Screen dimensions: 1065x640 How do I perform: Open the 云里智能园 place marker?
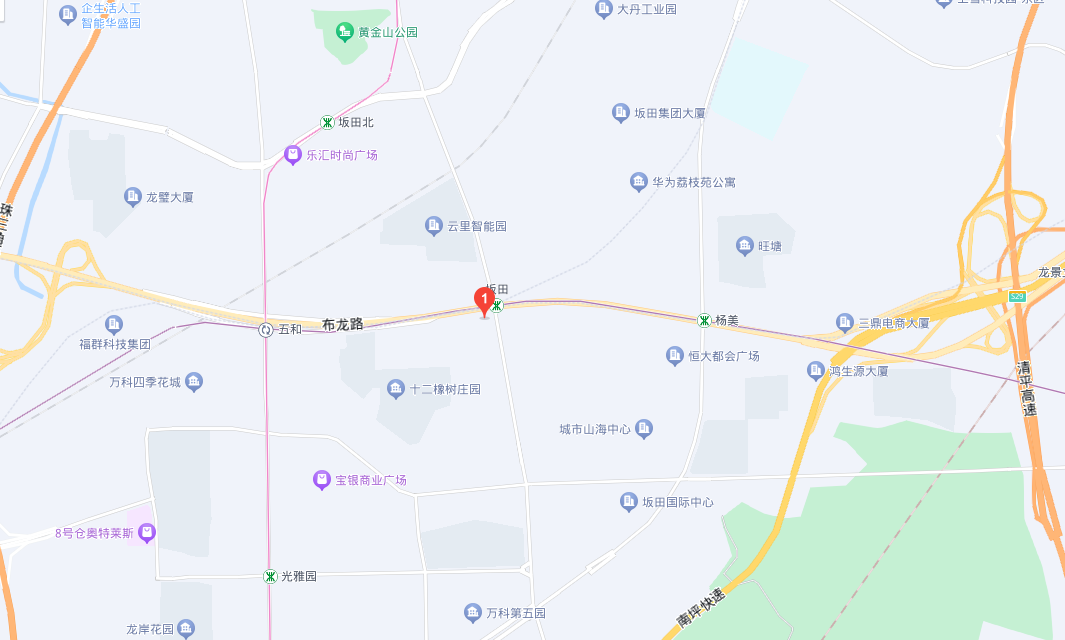pos(434,226)
